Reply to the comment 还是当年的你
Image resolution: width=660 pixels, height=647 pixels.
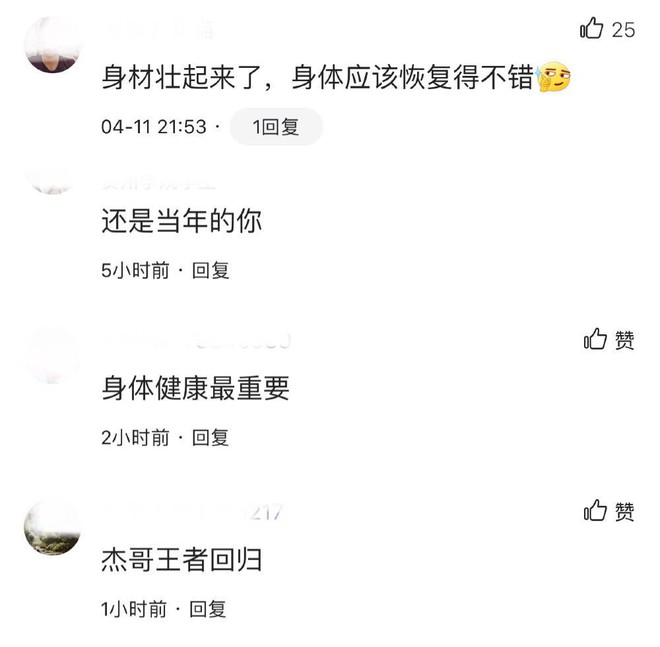pos(210,270)
